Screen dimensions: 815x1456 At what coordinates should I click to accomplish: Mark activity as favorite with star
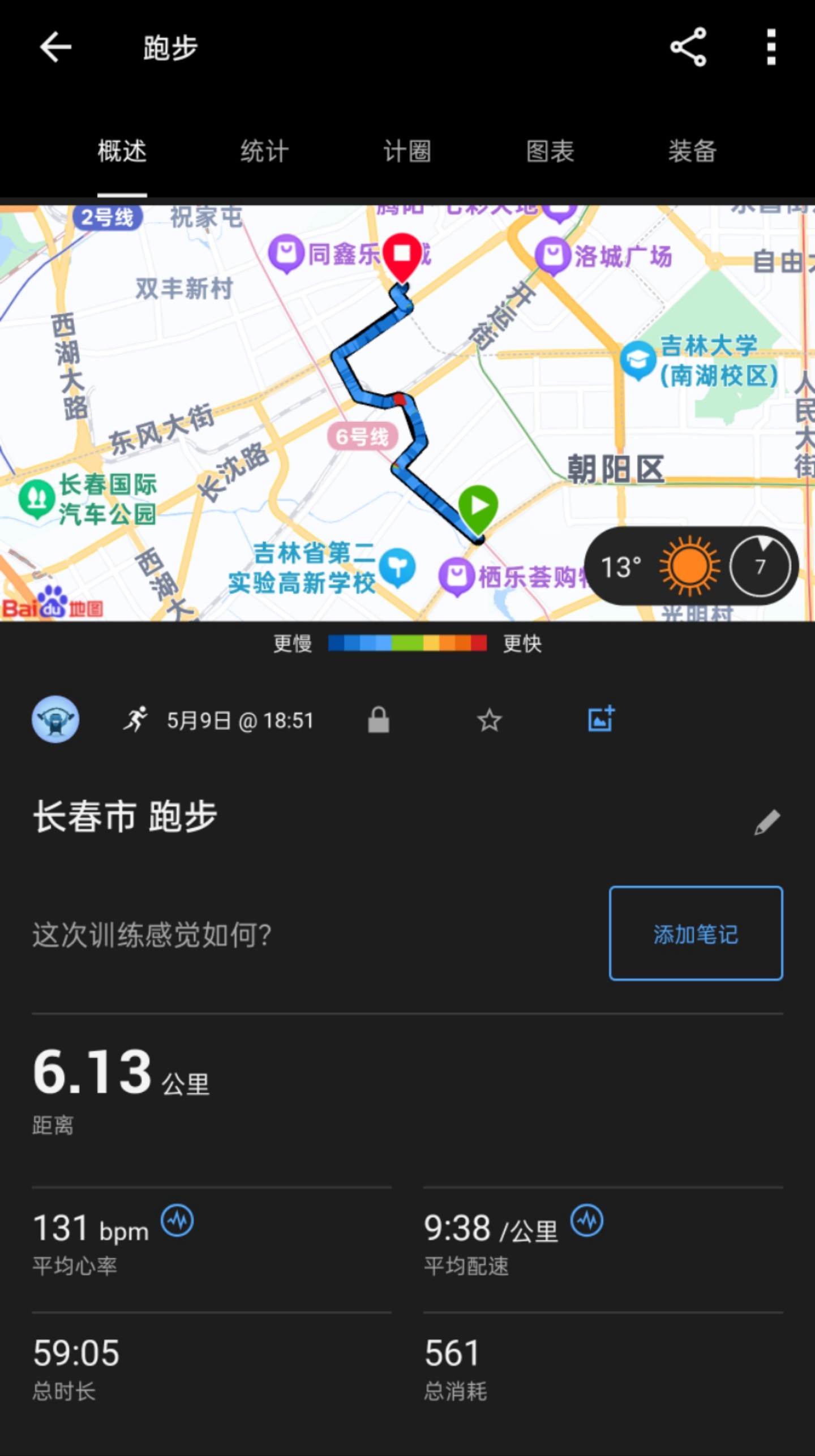coord(489,720)
